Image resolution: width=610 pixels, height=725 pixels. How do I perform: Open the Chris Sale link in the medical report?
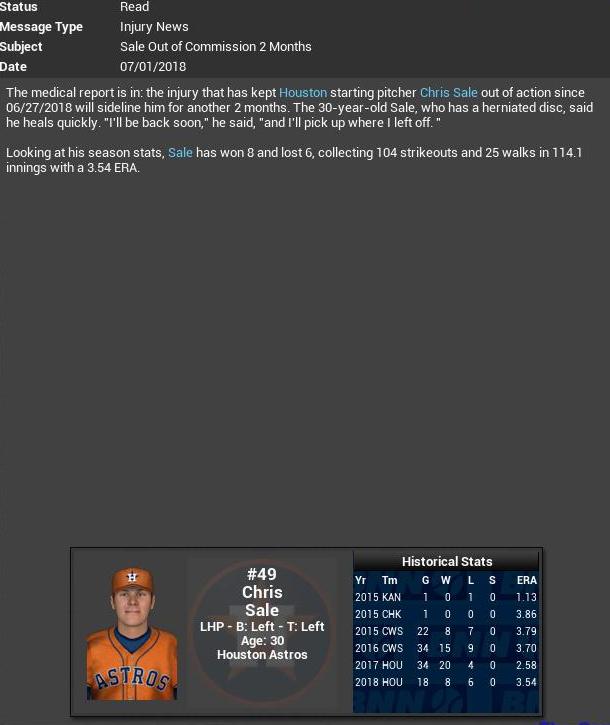pyautogui.click(x=448, y=92)
